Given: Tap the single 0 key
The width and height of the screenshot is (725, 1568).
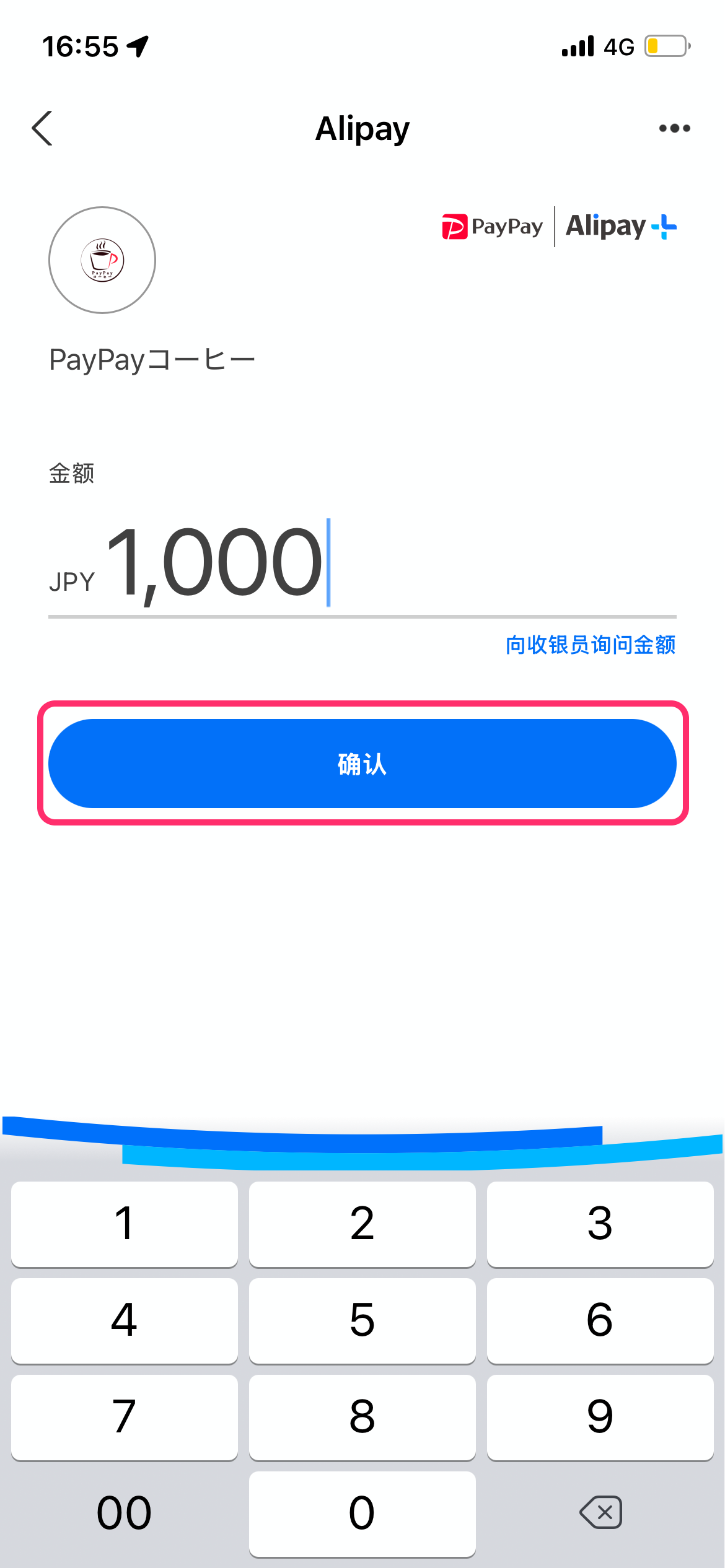Looking at the screenshot, I should [362, 1514].
